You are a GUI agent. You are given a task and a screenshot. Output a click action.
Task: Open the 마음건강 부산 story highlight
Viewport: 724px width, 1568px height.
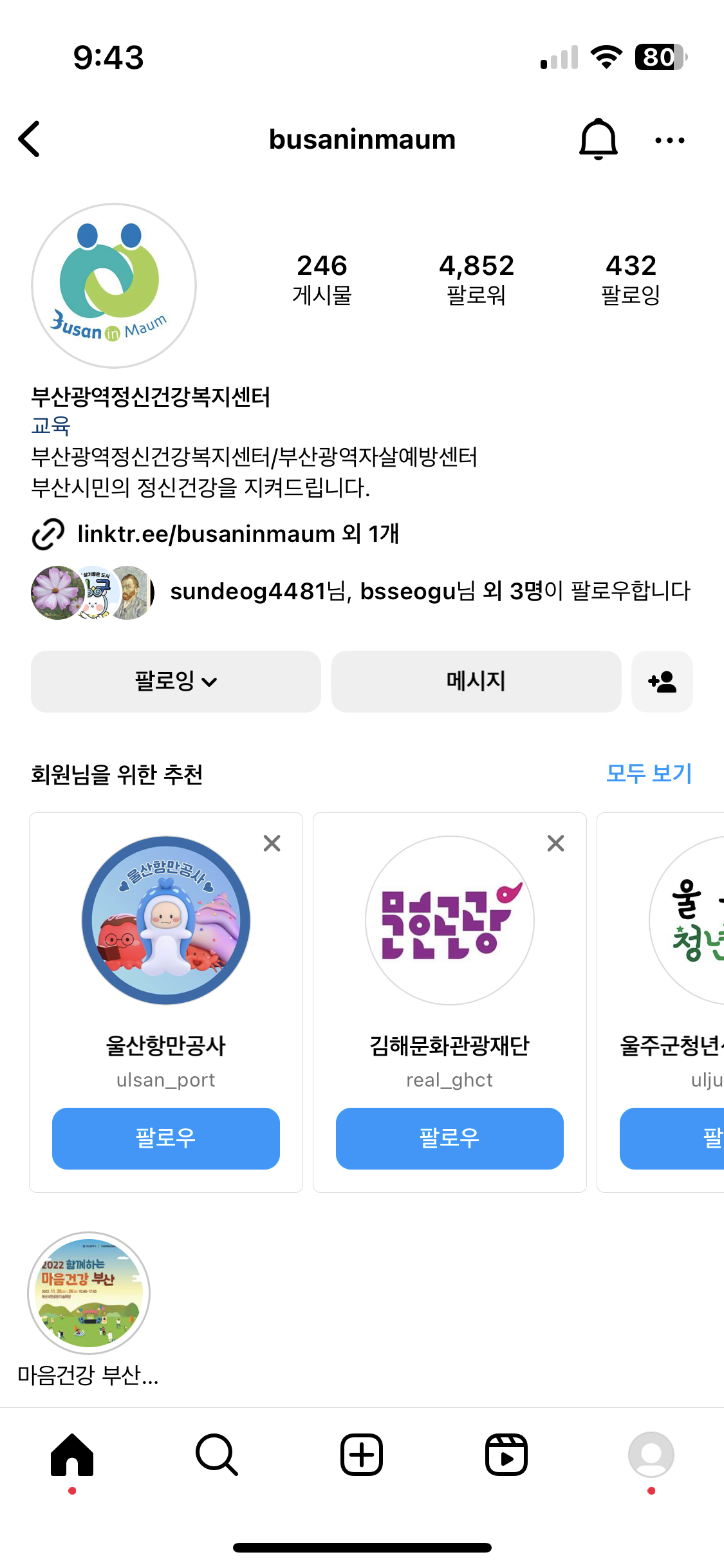click(89, 1293)
